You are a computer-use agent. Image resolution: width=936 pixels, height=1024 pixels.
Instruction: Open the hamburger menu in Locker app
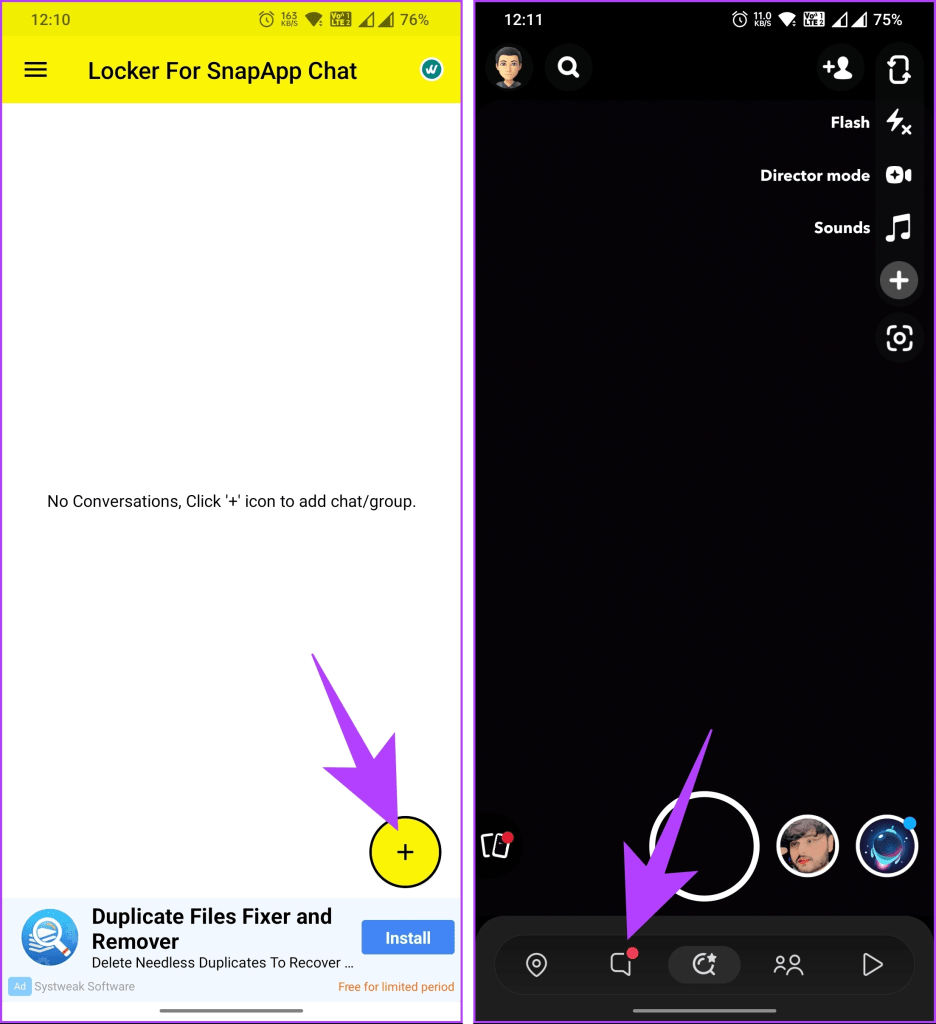pyautogui.click(x=36, y=70)
